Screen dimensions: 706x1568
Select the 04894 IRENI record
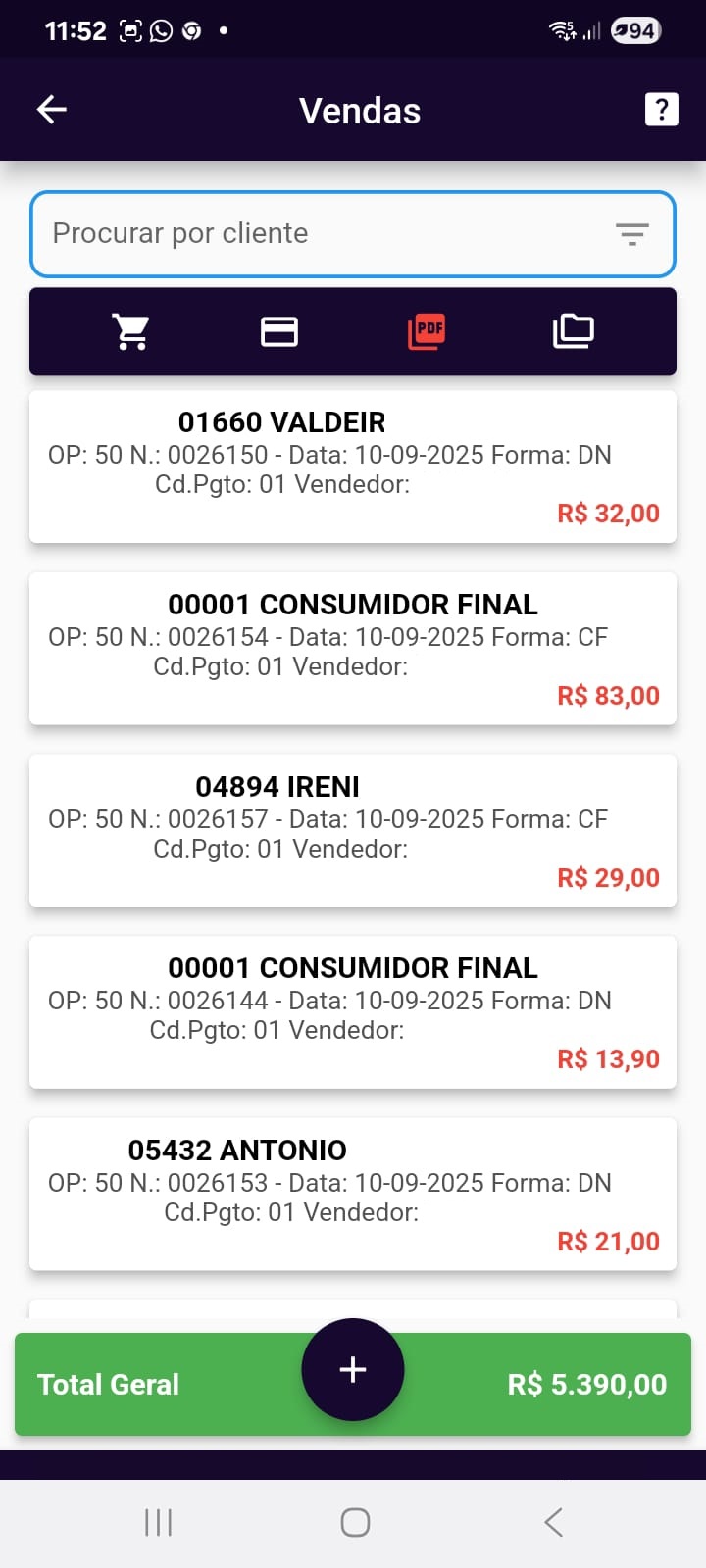[353, 830]
